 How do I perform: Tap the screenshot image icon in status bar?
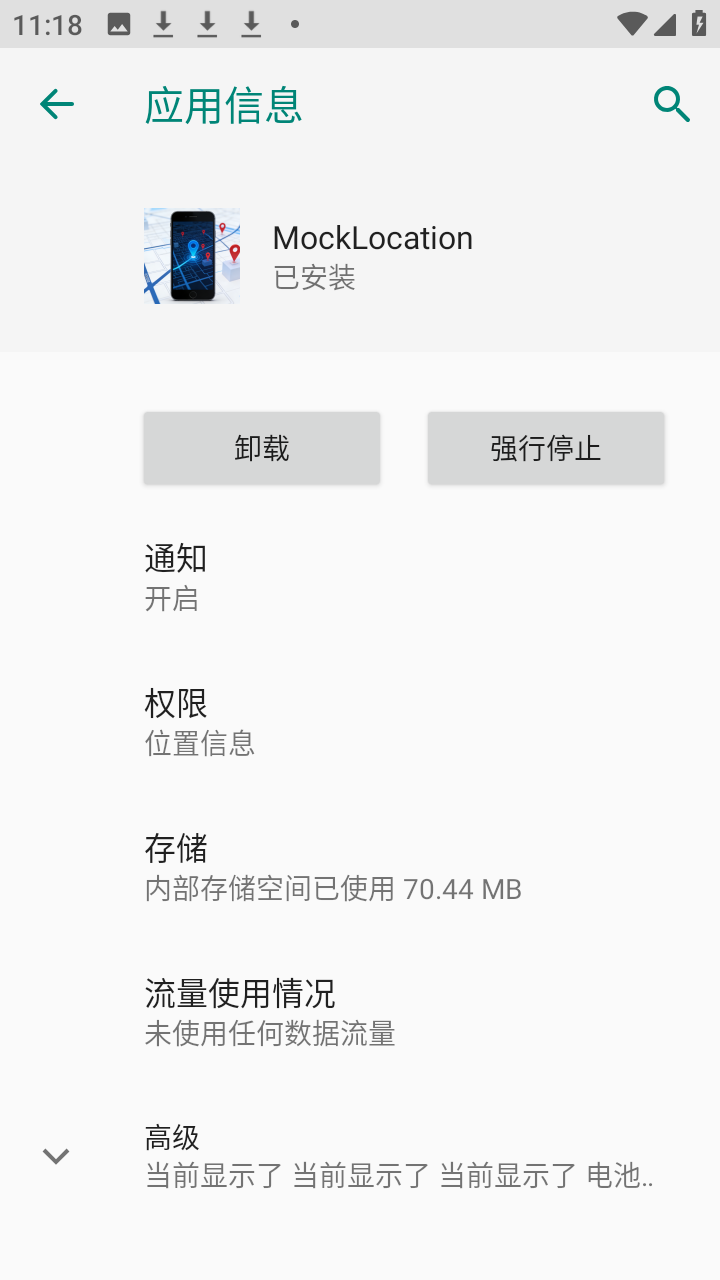[x=120, y=22]
